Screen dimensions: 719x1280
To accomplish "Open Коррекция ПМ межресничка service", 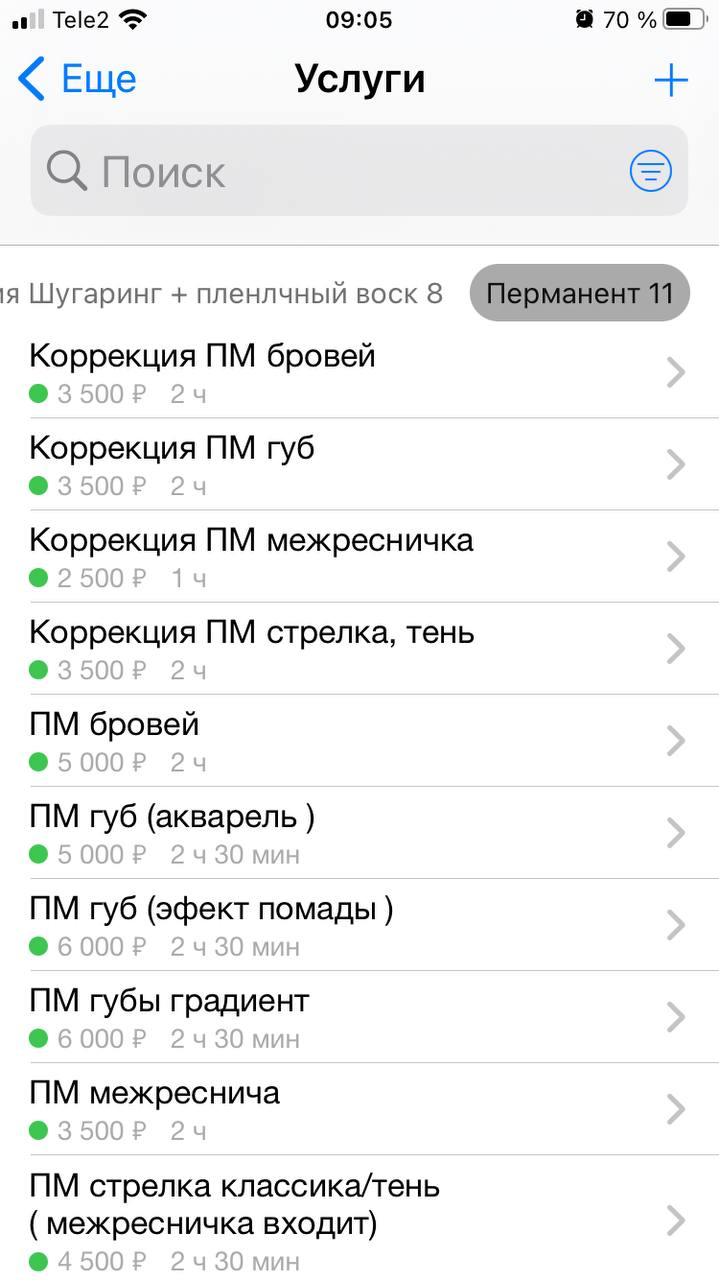I will [x=359, y=556].
